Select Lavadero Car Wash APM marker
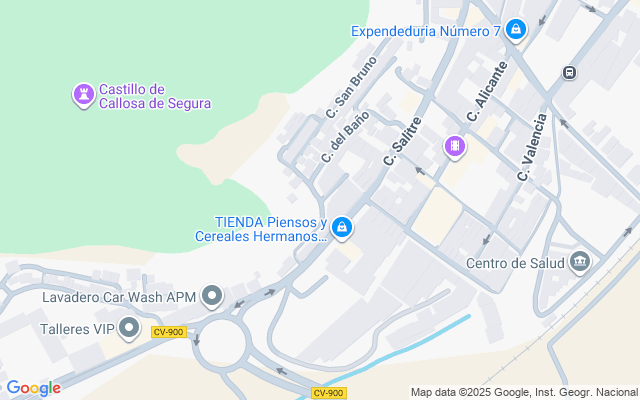Screen dimensions: 640x400 212,296
